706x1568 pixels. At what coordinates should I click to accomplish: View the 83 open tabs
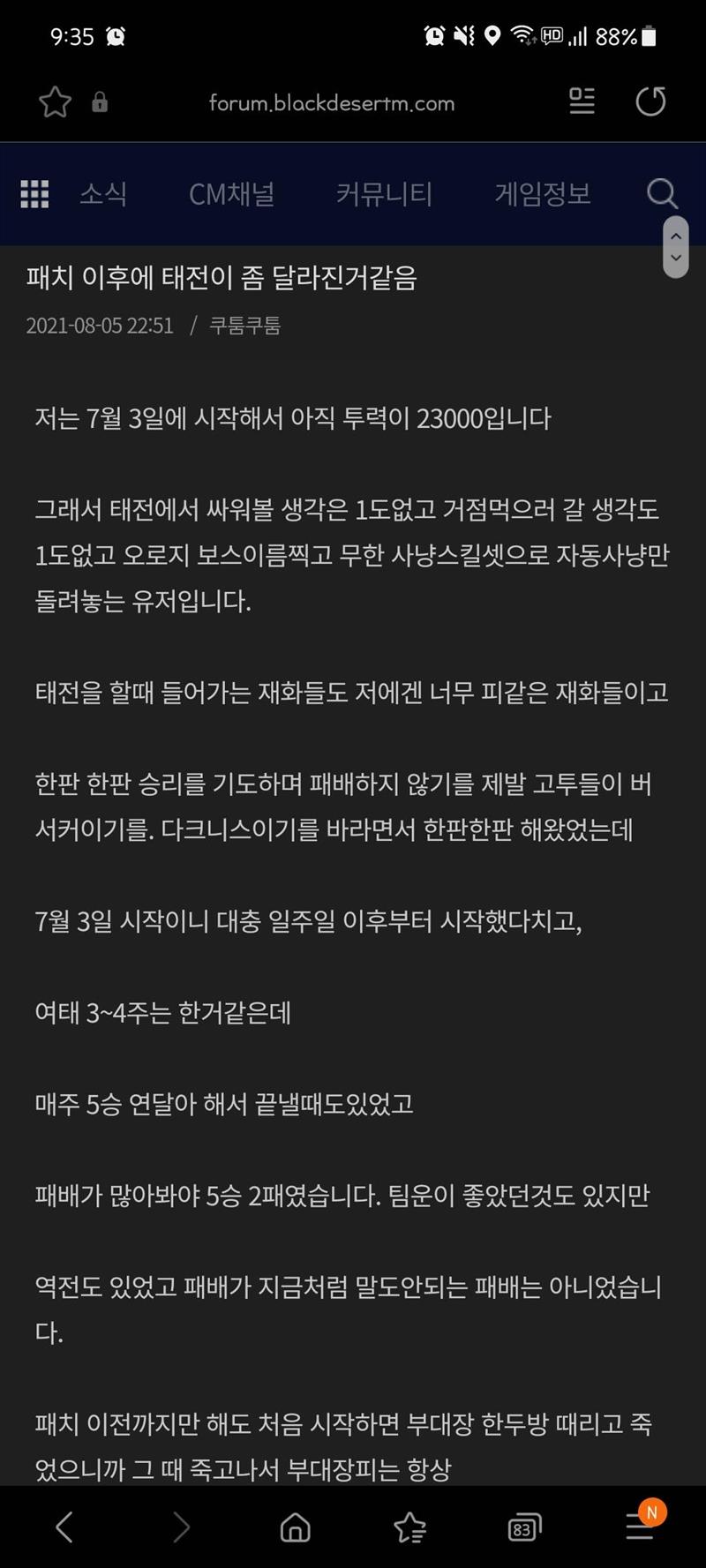[524, 1527]
